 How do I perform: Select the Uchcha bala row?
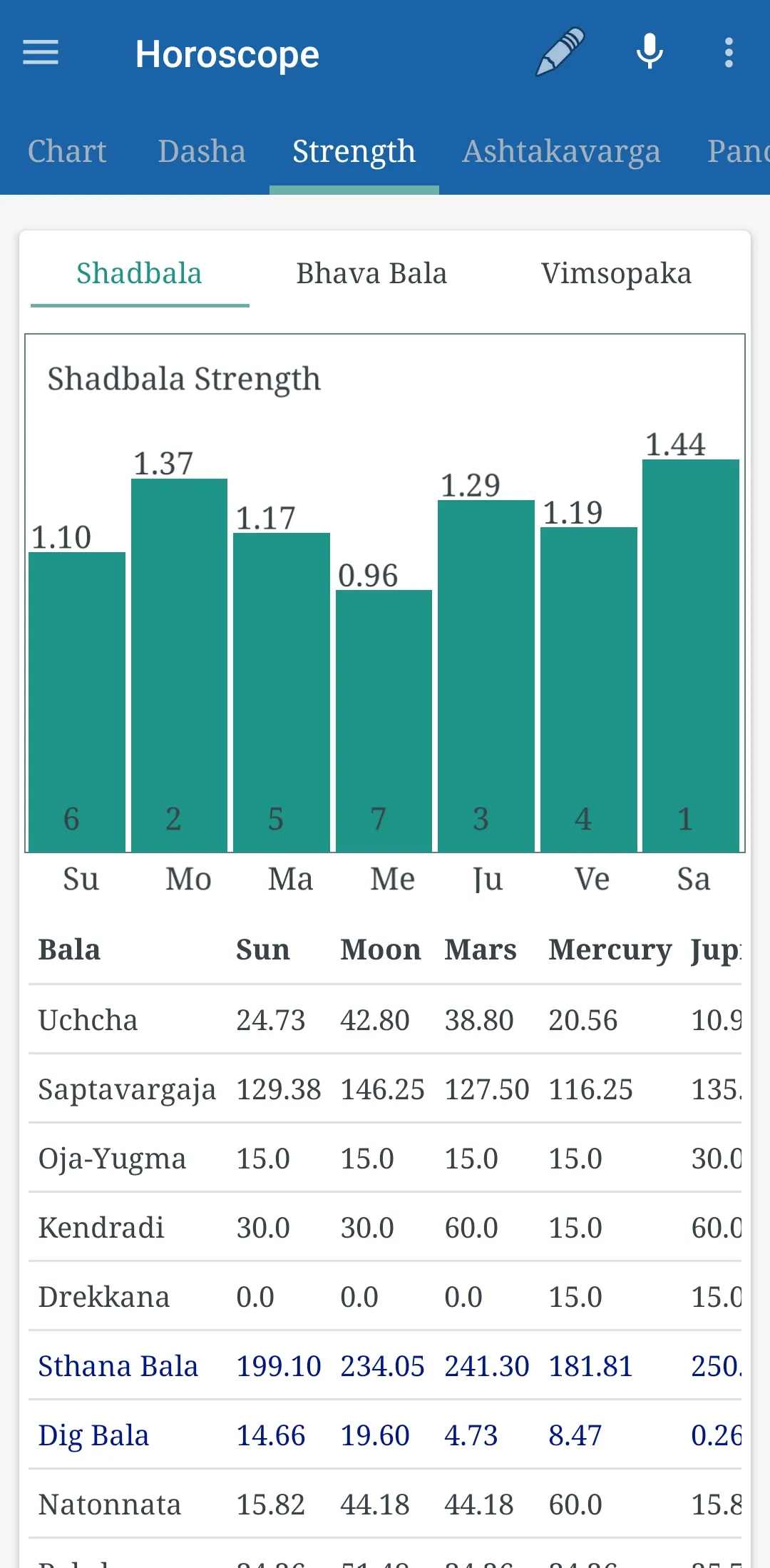click(x=88, y=1019)
